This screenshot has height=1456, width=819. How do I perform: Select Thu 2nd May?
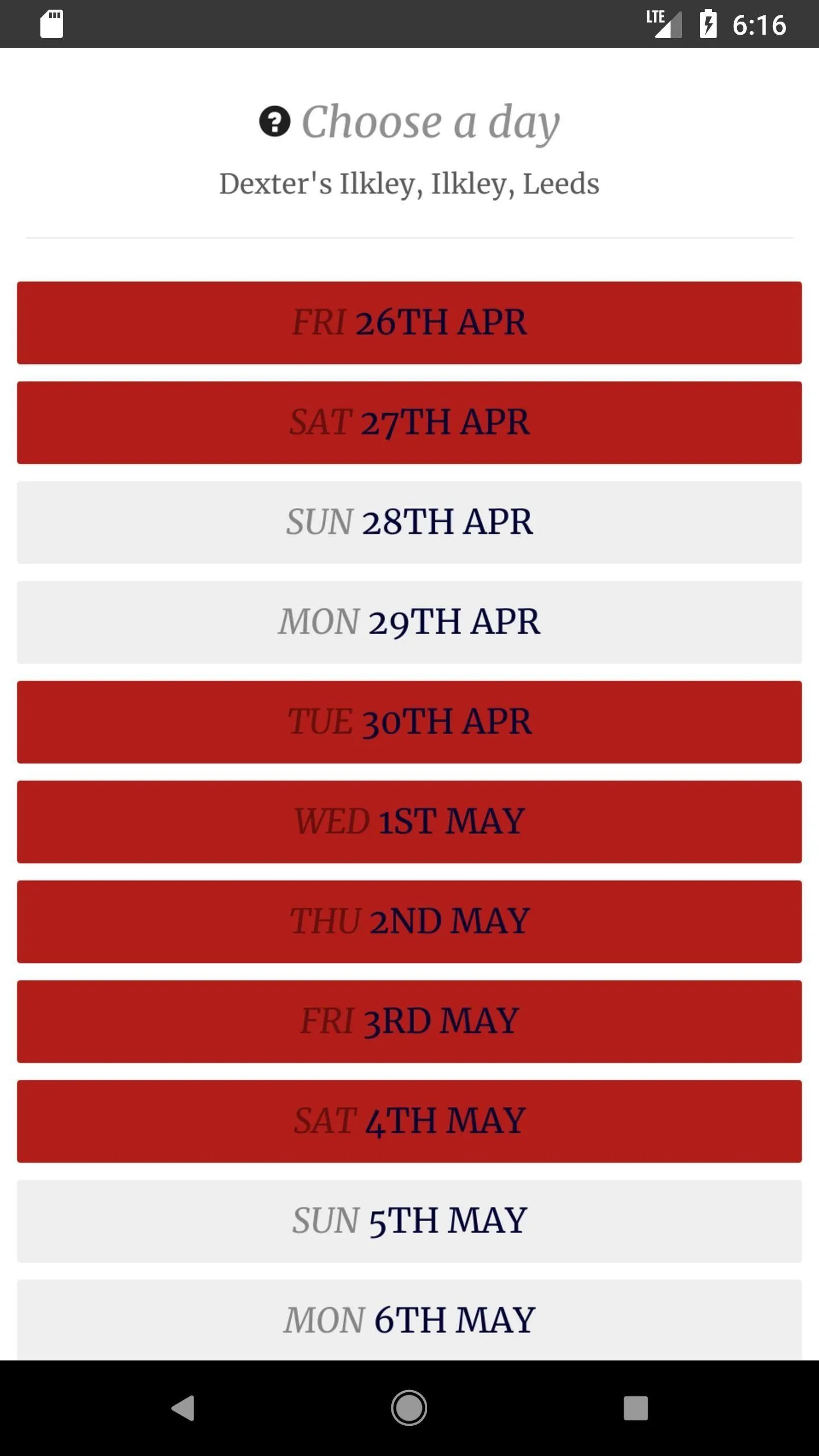click(x=409, y=921)
